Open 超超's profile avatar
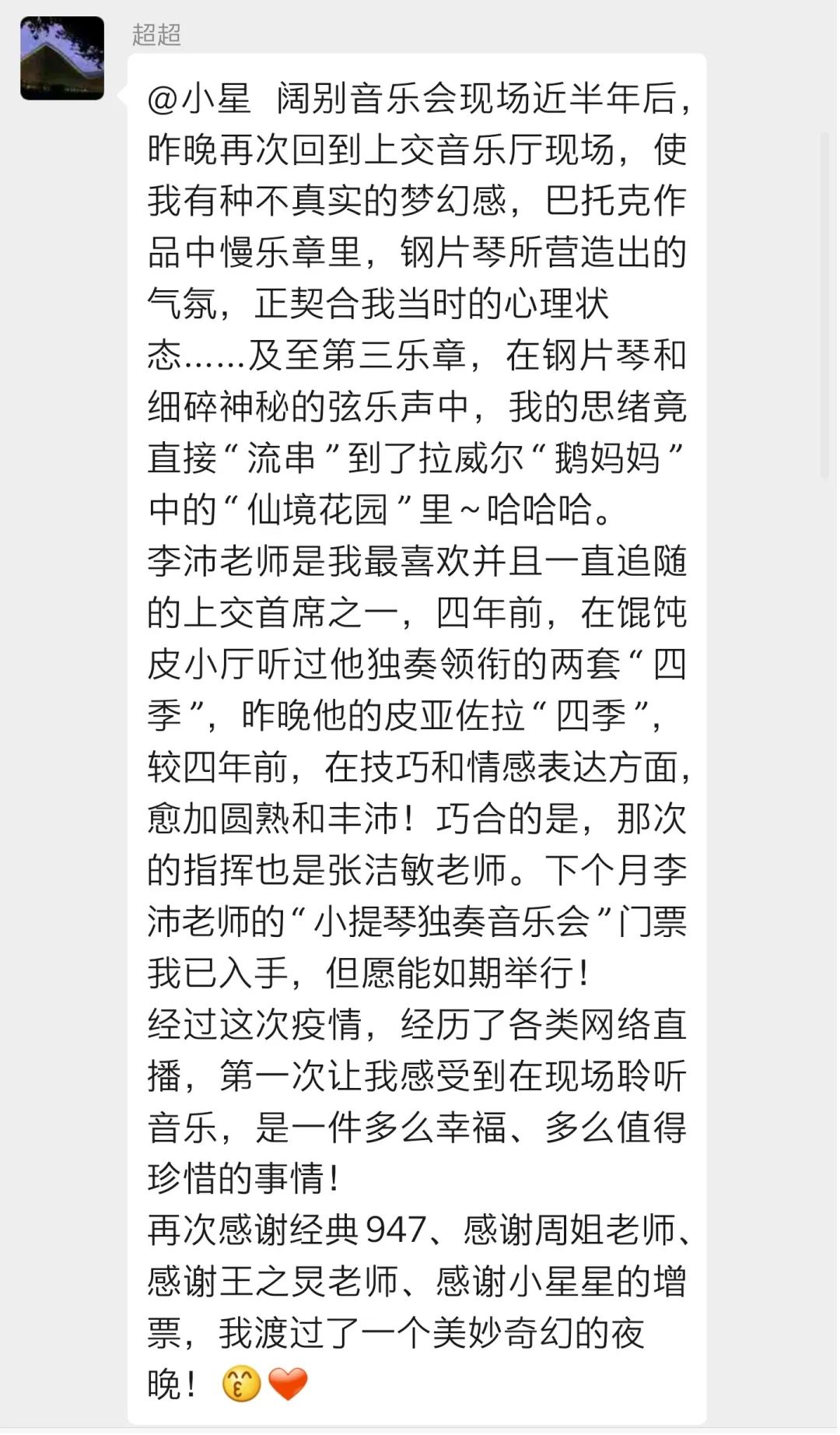 pos(62,58)
